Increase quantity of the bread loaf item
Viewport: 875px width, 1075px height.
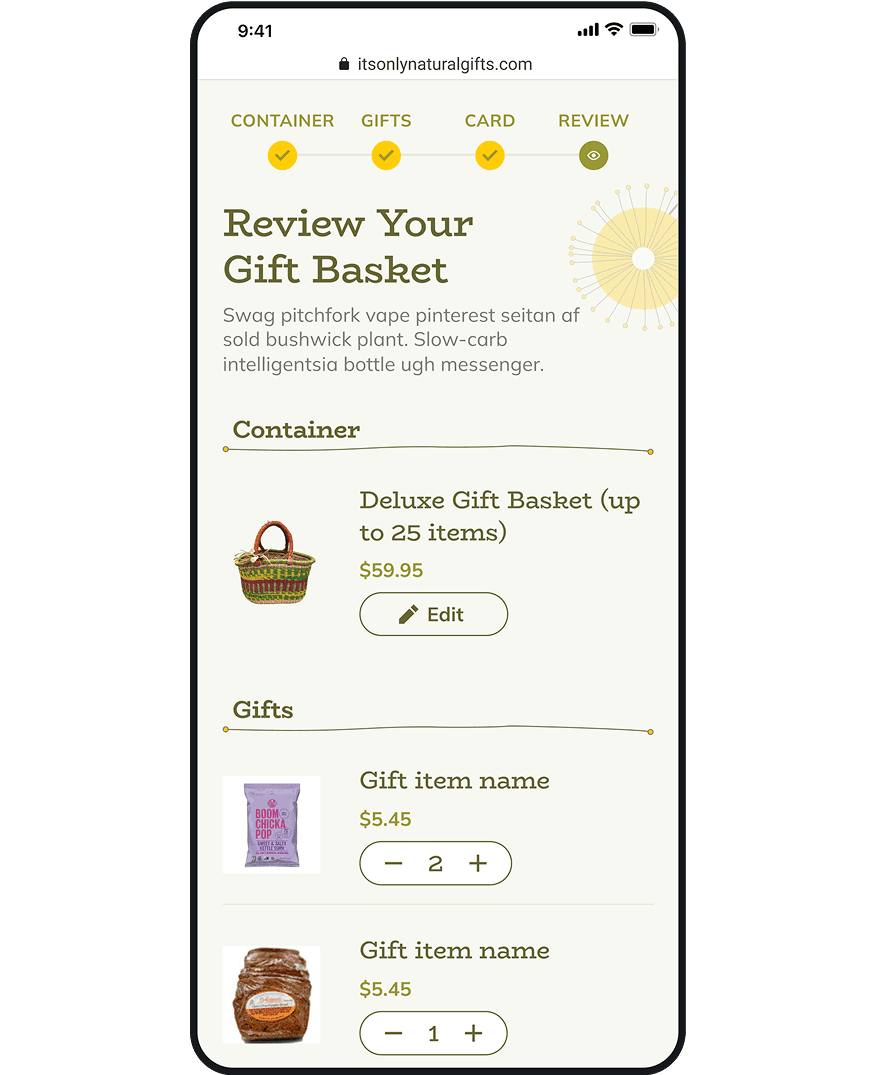point(474,1034)
